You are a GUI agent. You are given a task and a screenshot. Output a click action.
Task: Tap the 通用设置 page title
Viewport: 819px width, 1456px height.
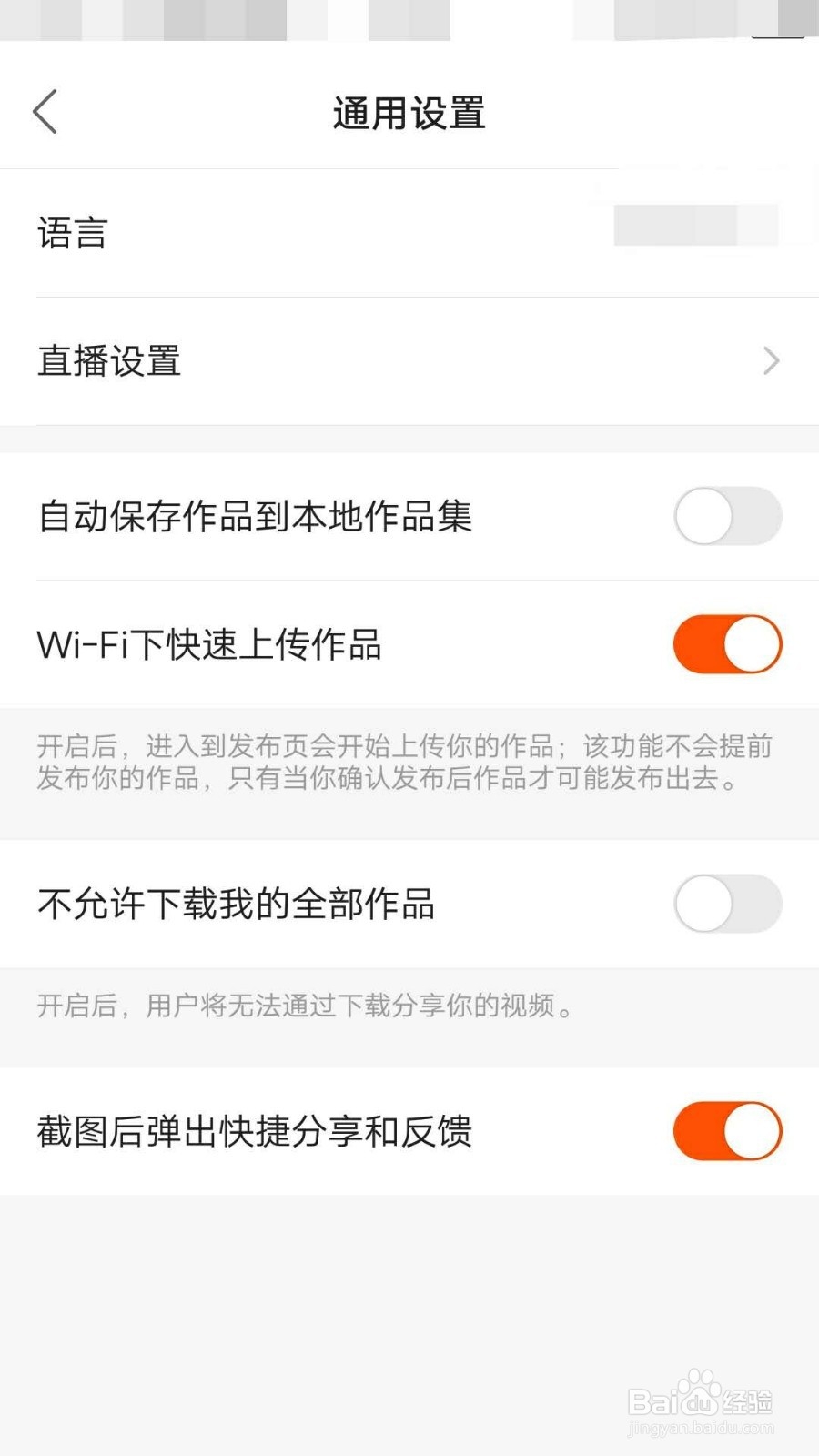tap(409, 113)
